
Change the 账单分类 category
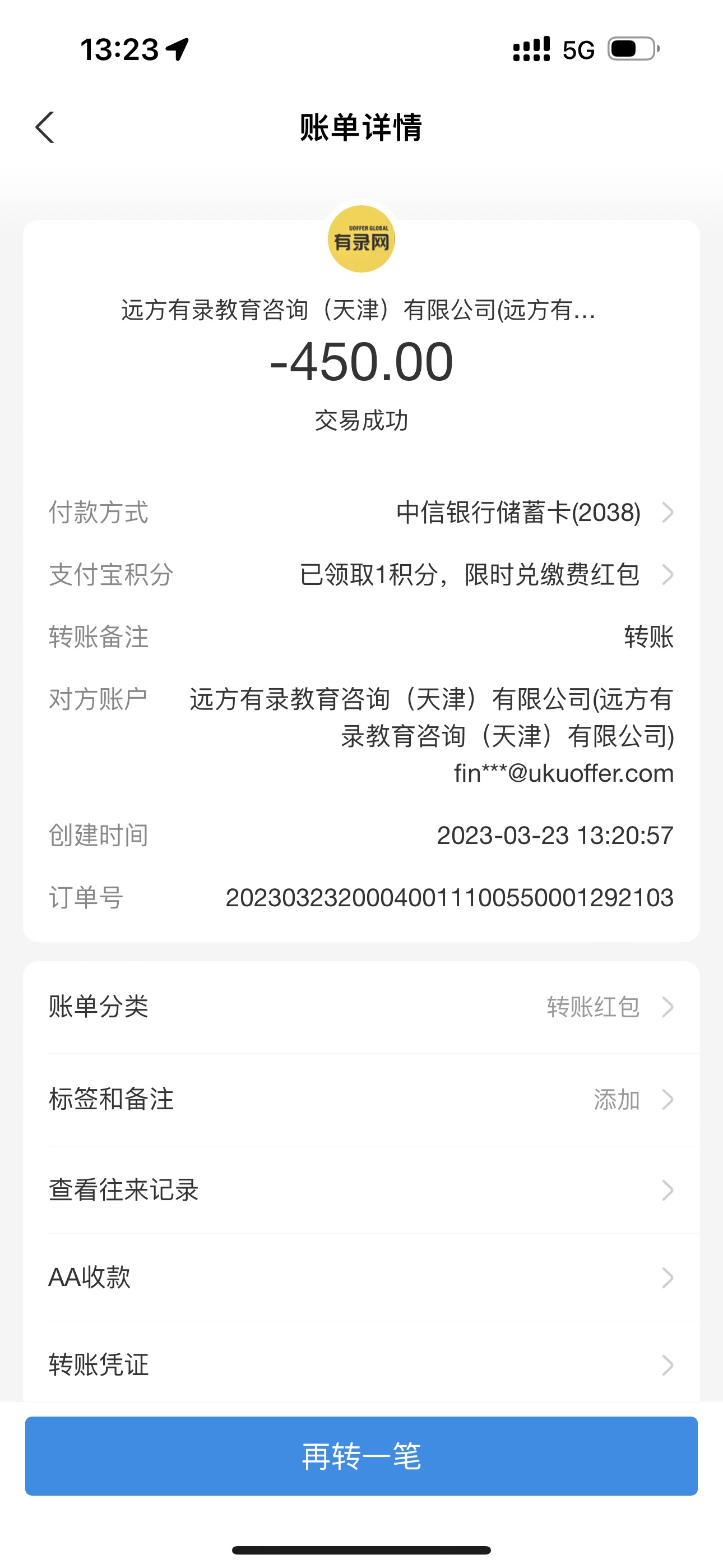coord(361,1007)
